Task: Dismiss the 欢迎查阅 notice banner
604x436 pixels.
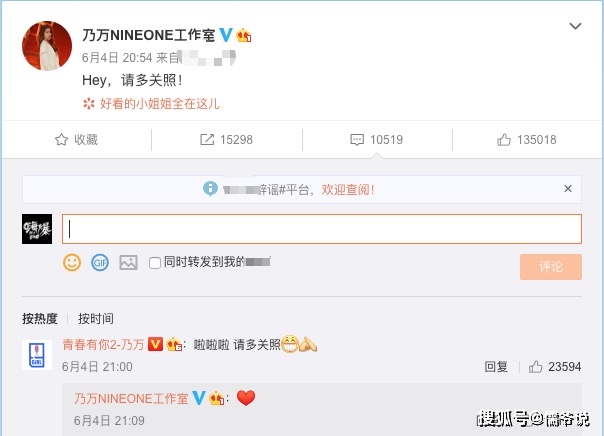Action: click(x=568, y=188)
